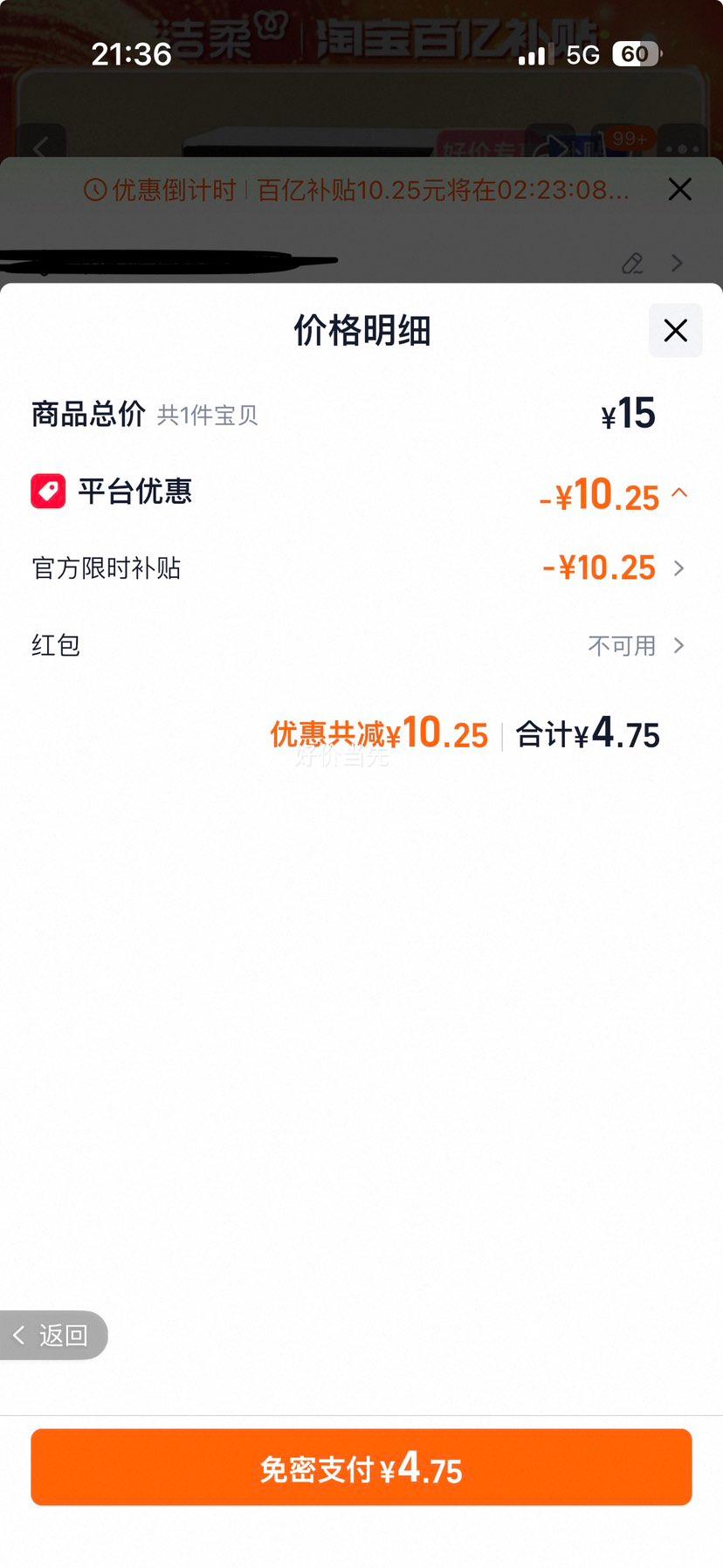
Task: Close the 价格明细 price details sheet
Action: pos(675,330)
